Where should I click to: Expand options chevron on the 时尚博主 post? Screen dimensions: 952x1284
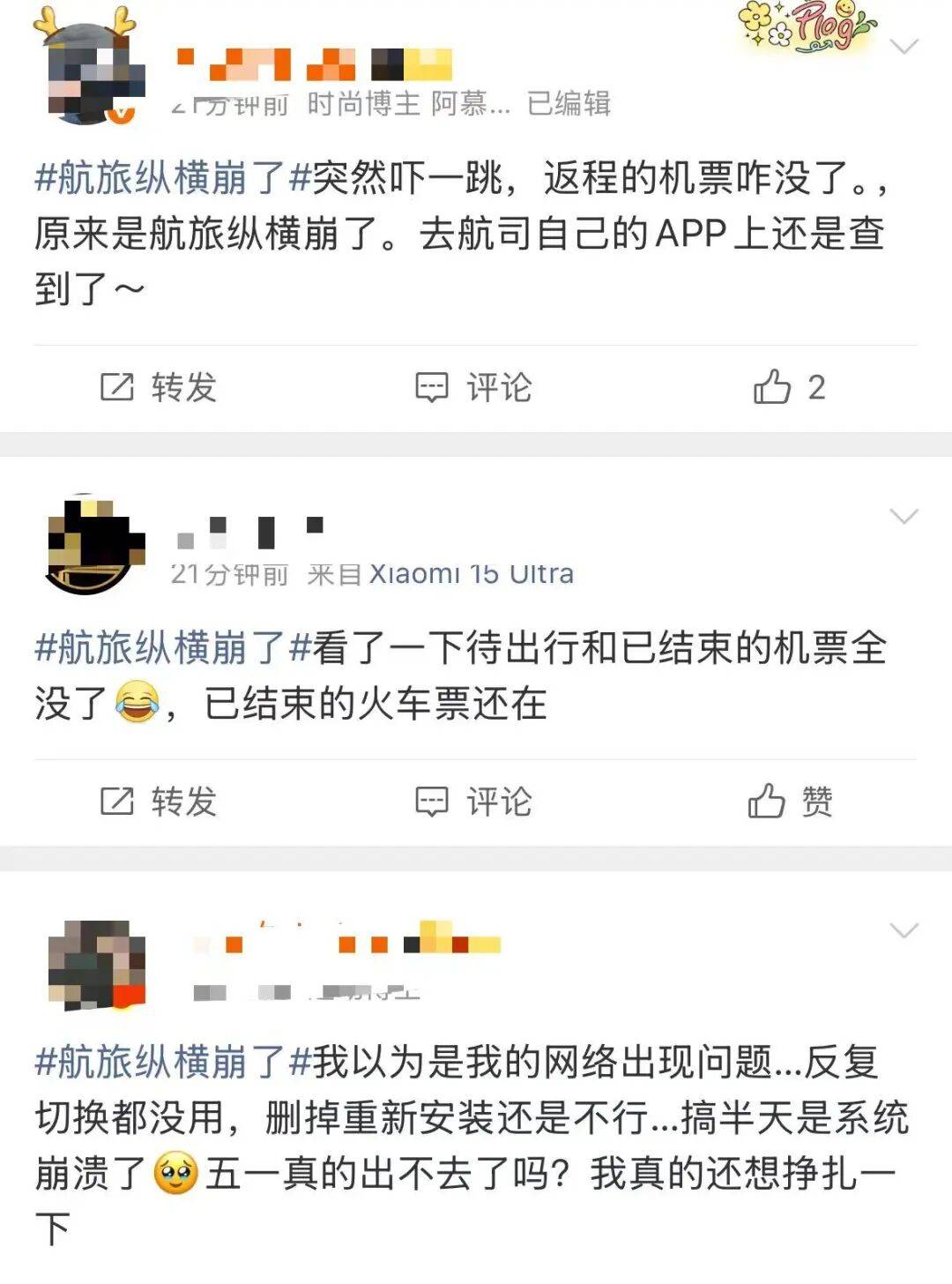[904, 47]
